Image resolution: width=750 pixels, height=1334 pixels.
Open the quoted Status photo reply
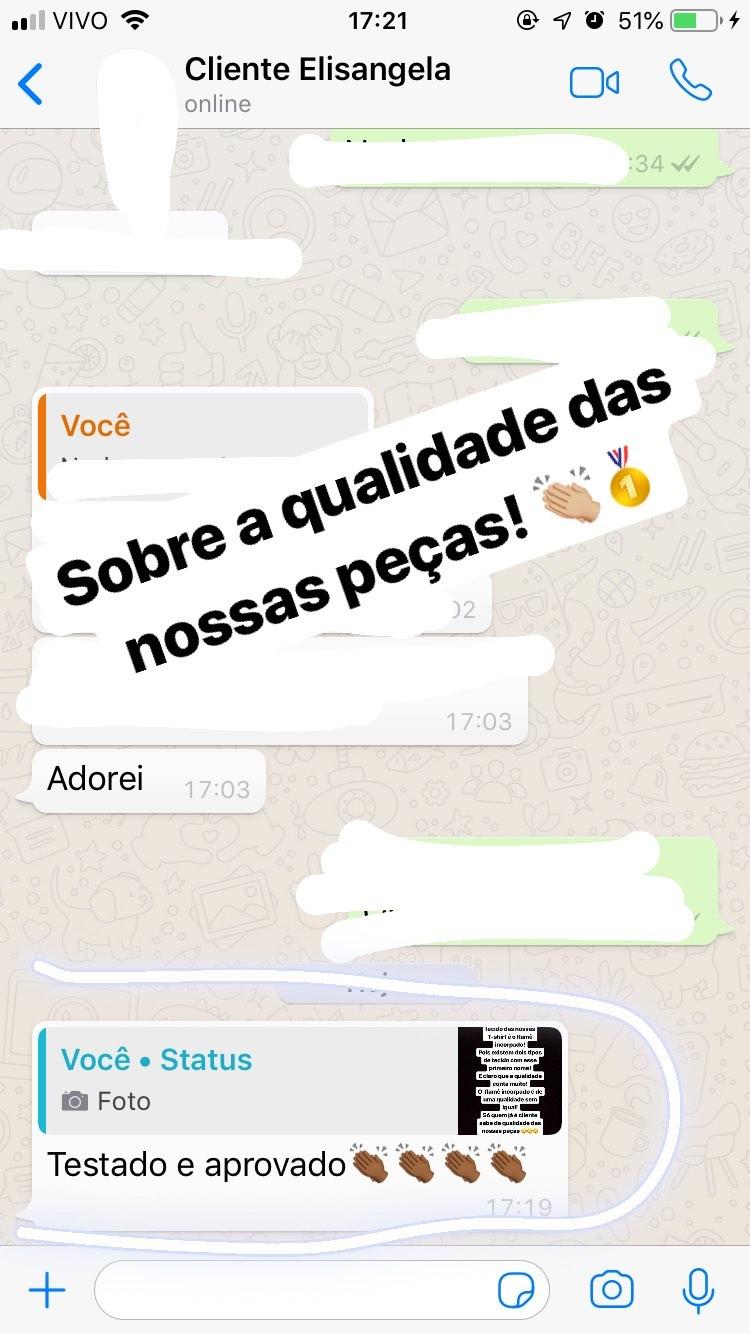[300, 1081]
